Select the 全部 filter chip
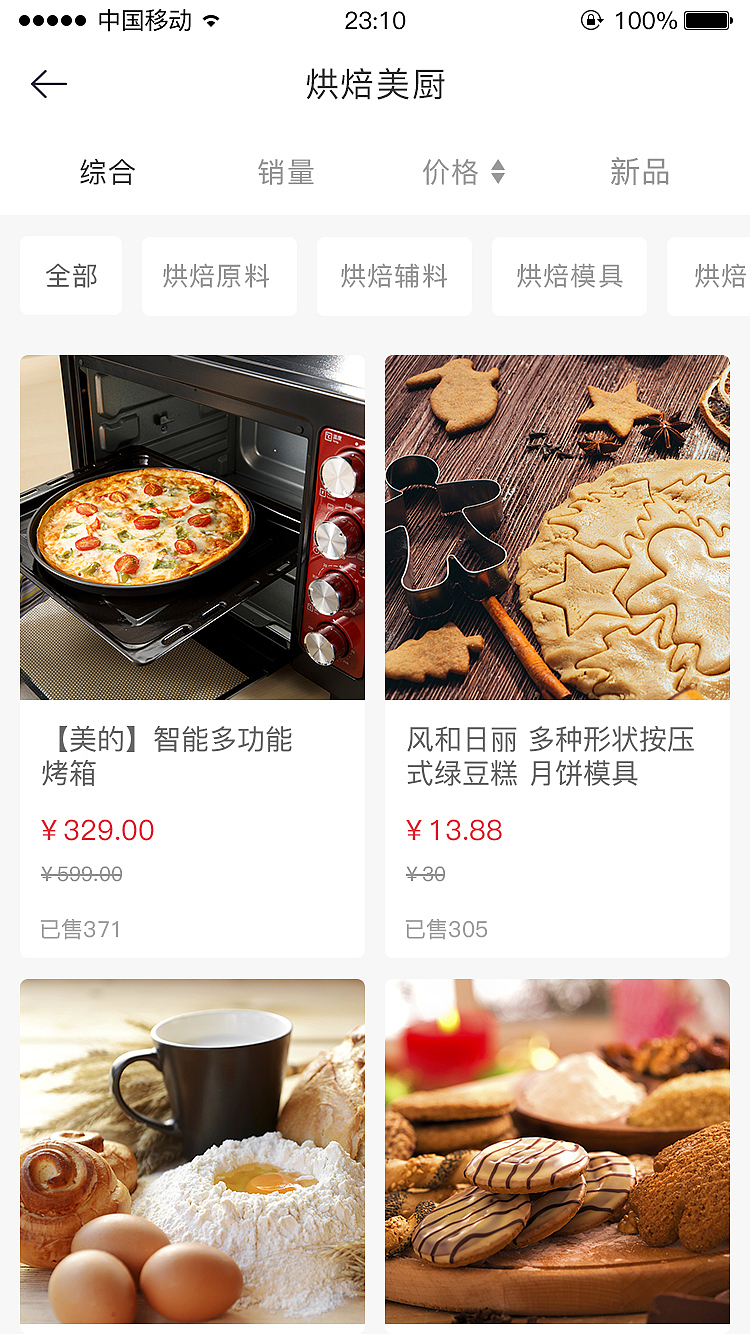Viewport: 750px width, 1334px height. tap(70, 275)
